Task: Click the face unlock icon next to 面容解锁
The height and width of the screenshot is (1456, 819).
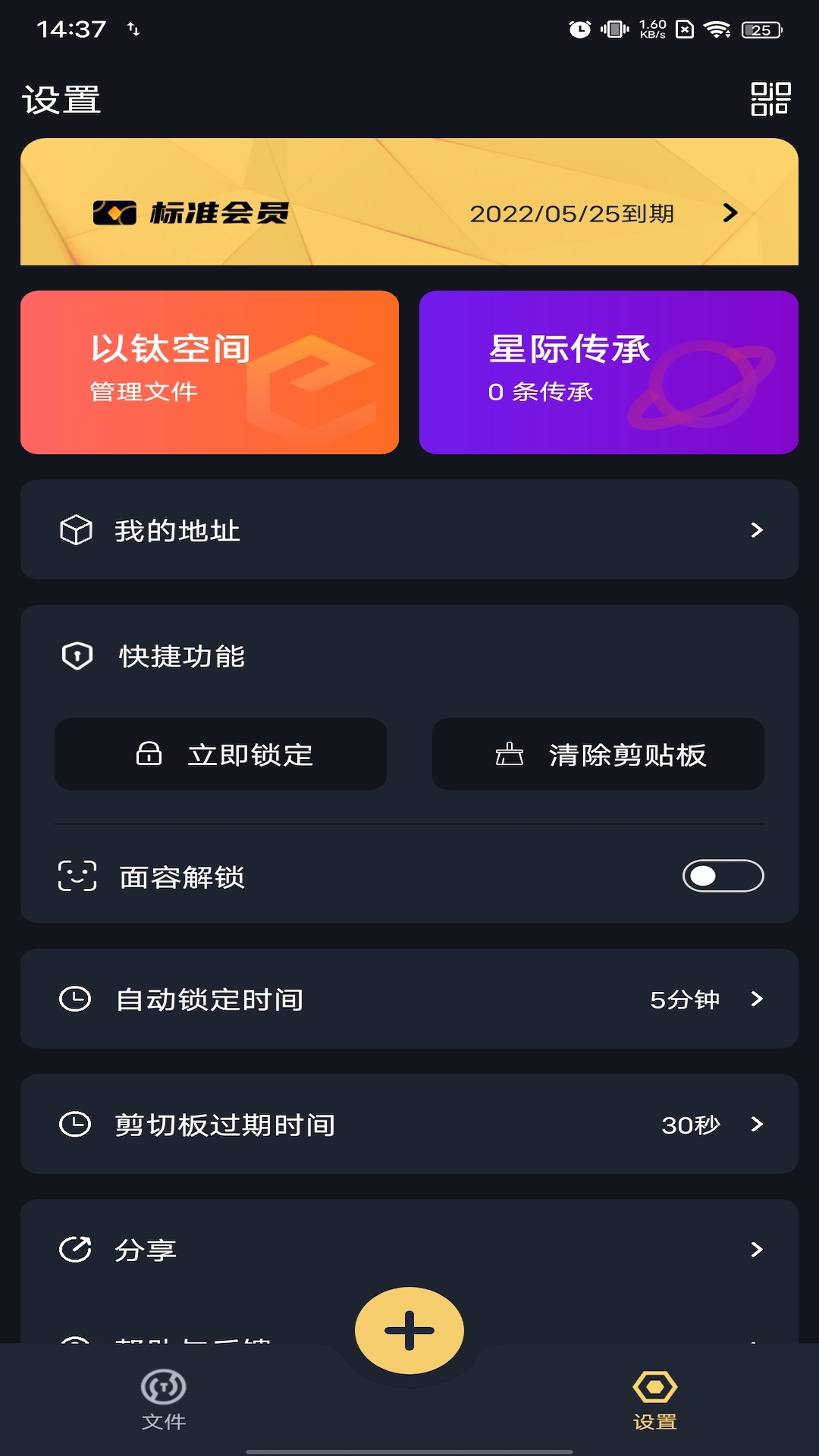Action: coord(77,876)
